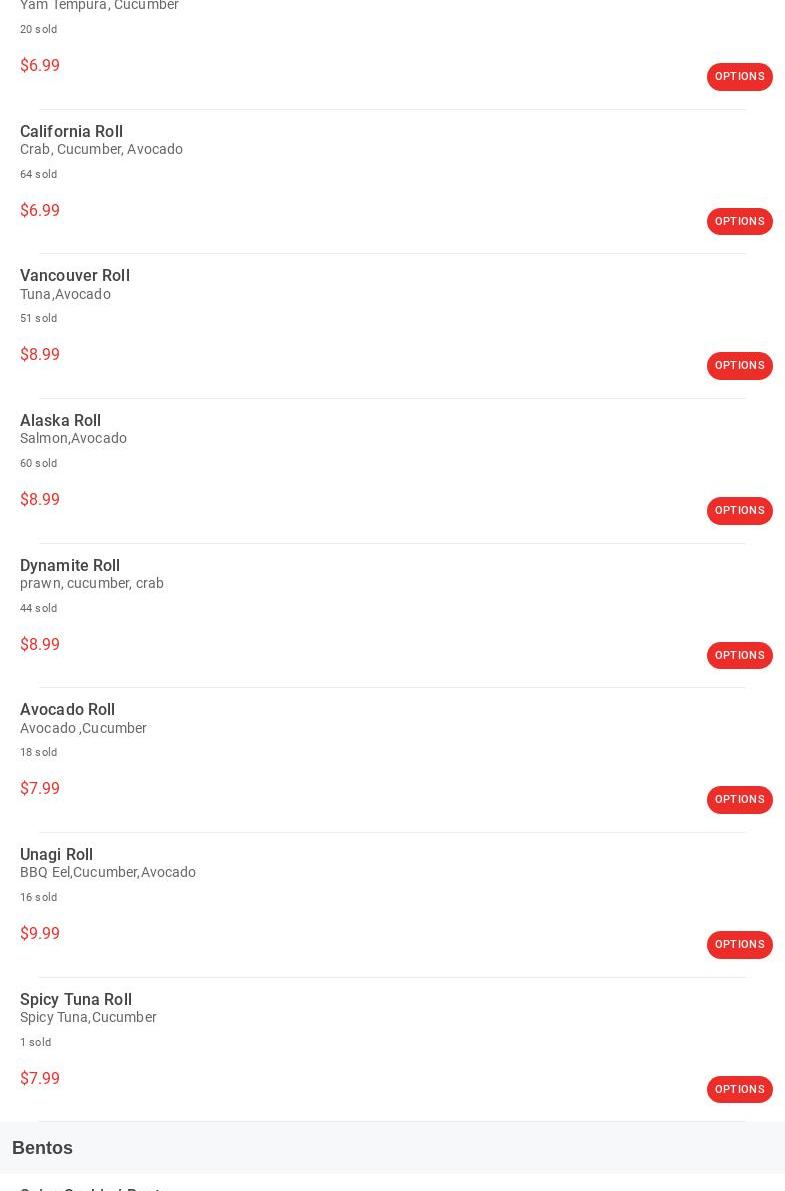
Task: Tap Options for the Yam Tempura roll
Action: pyautogui.click(x=739, y=77)
